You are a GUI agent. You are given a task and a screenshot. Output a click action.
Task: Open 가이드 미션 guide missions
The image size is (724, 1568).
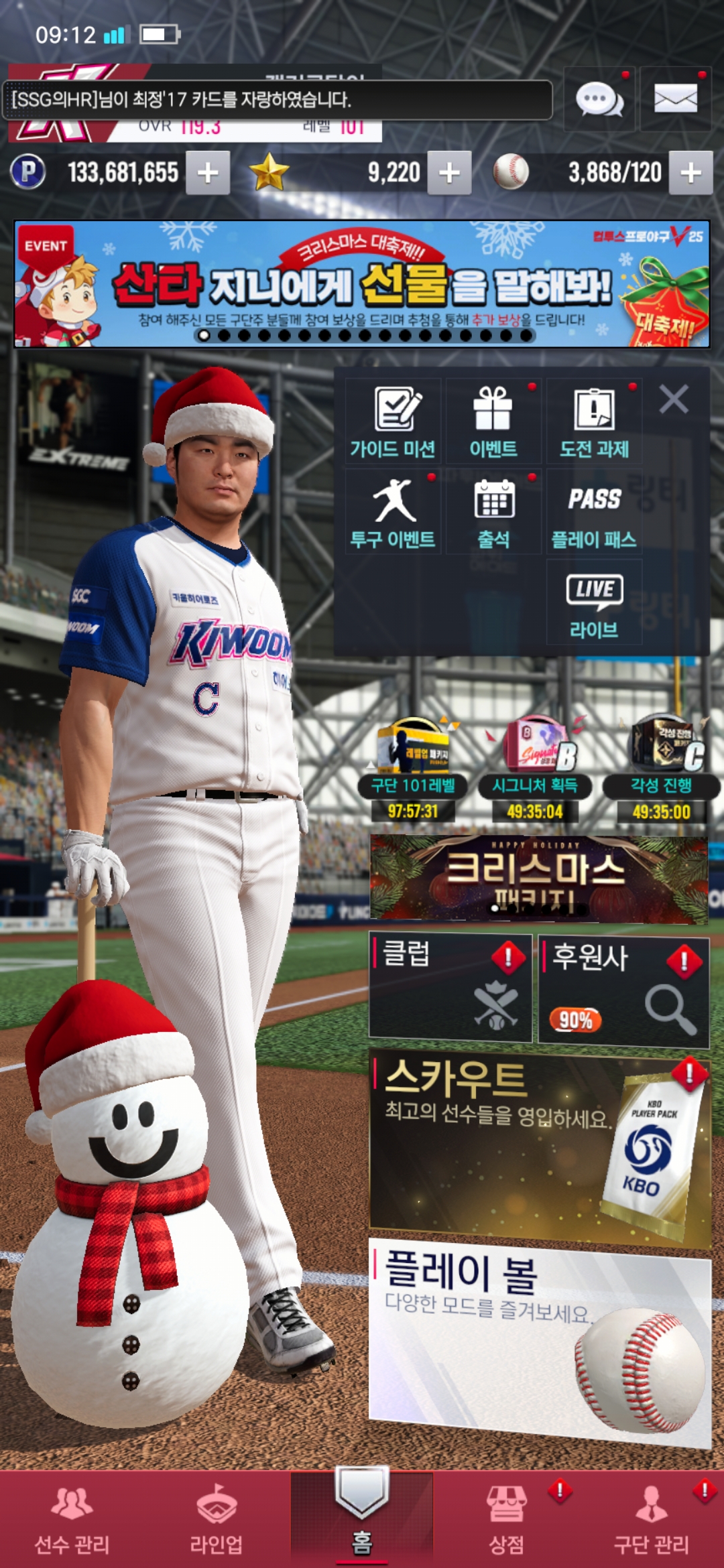394,421
